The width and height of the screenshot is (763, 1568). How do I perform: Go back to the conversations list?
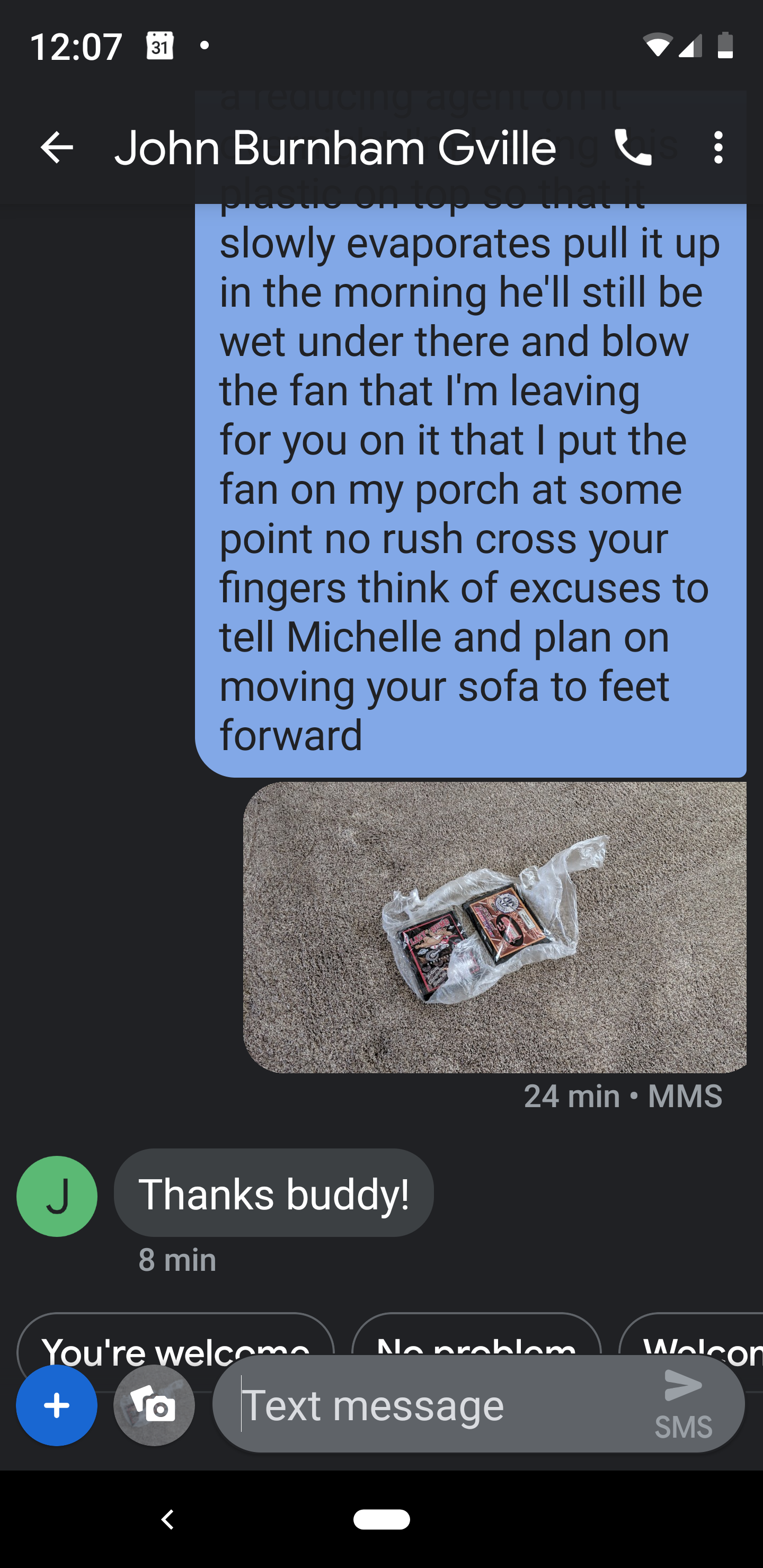tap(57, 148)
